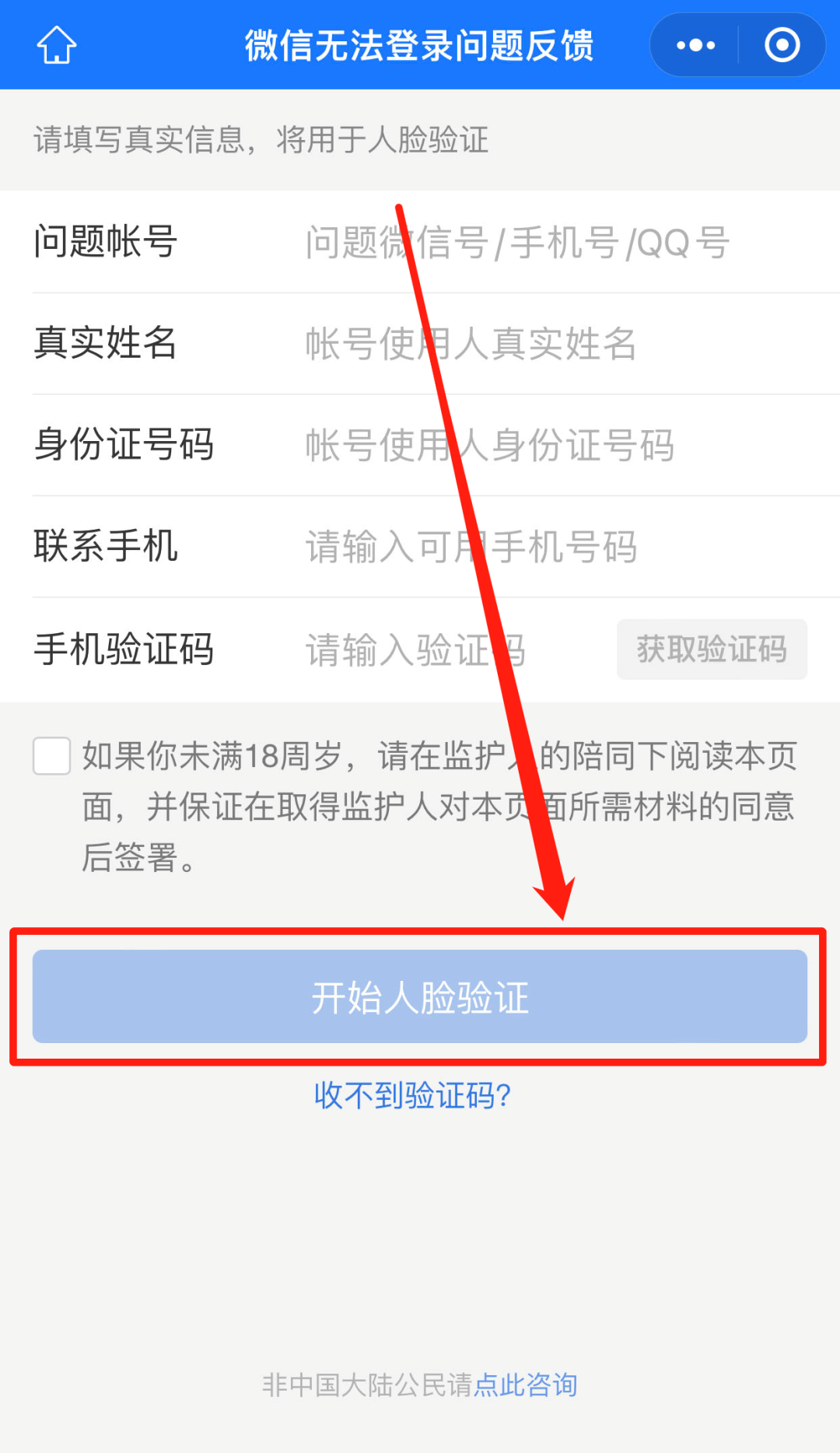Viewport: 840px width, 1453px height.
Task: Close the mini program via circle icon
Action: pyautogui.click(x=782, y=45)
